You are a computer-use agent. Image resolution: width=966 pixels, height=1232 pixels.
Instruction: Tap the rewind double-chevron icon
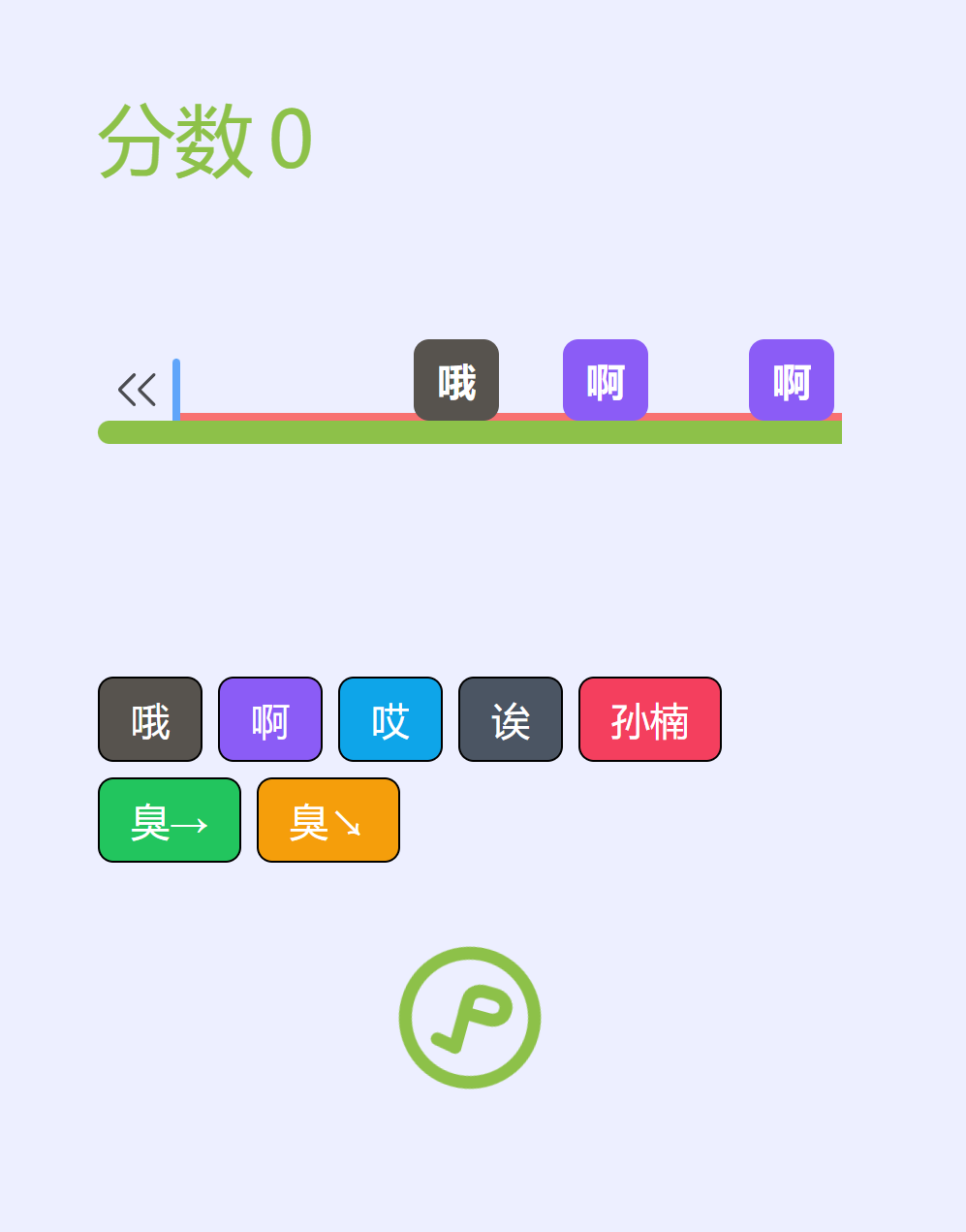[x=137, y=390]
